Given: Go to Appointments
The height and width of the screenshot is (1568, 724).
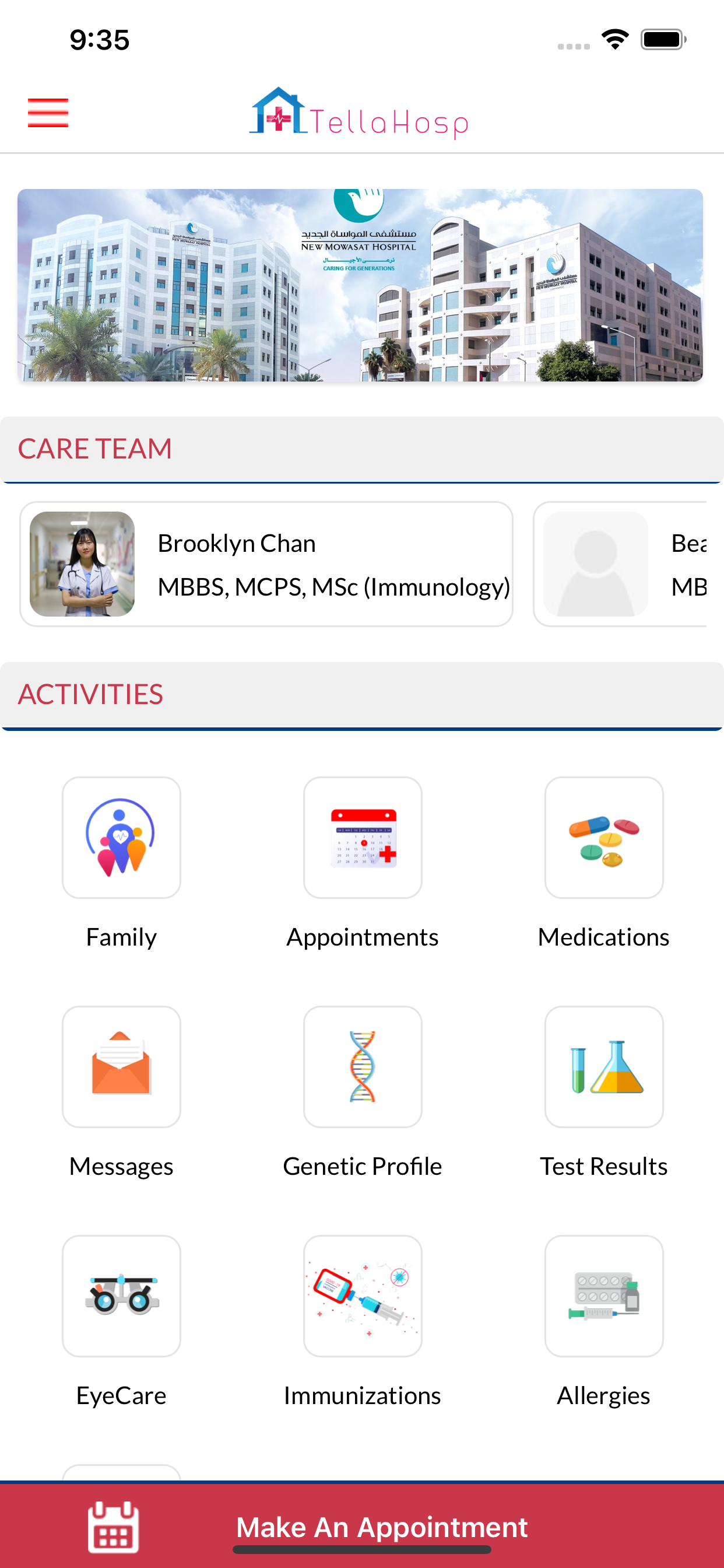Looking at the screenshot, I should pyautogui.click(x=363, y=838).
